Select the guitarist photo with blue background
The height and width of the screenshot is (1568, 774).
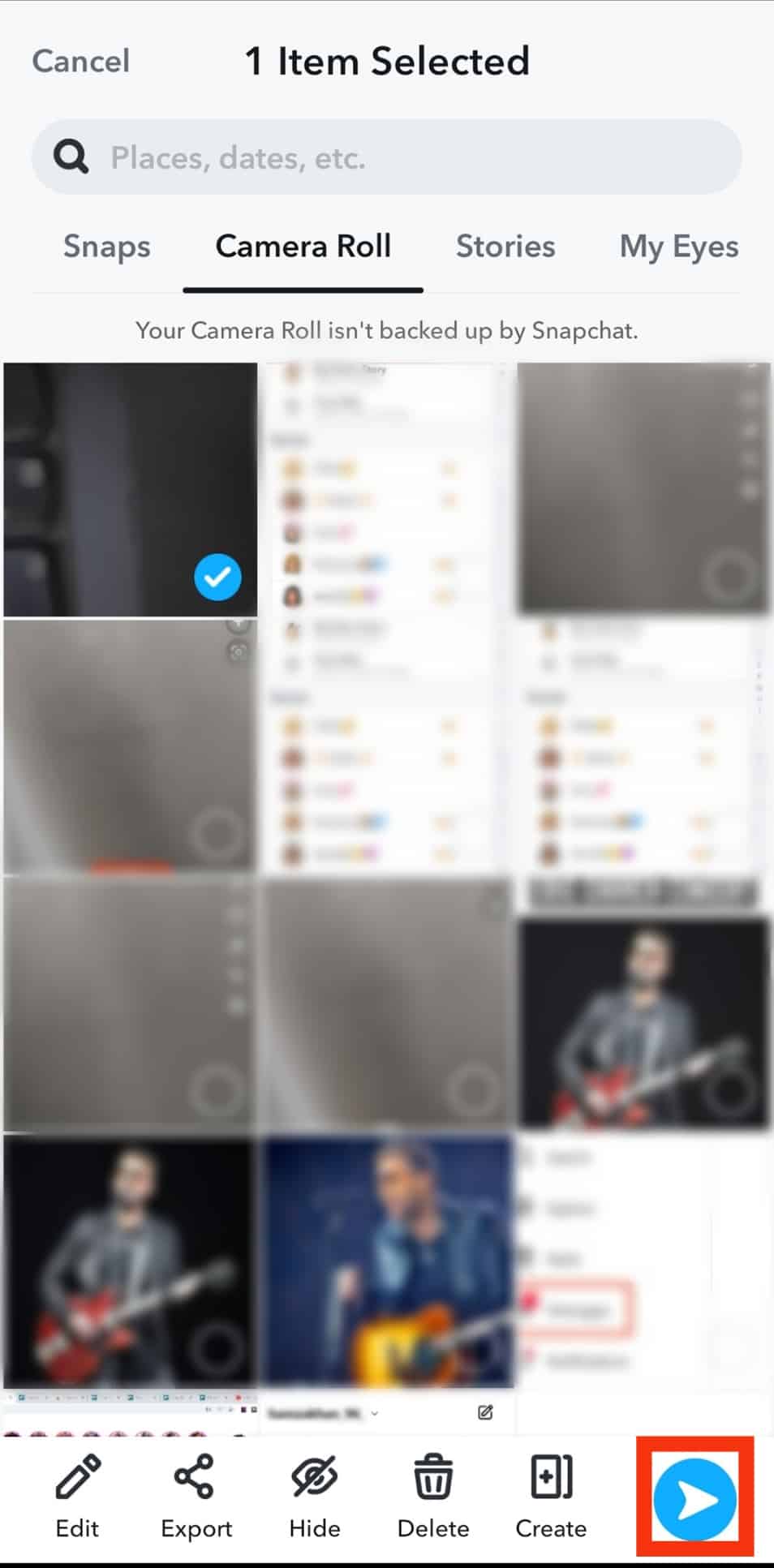388,1261
